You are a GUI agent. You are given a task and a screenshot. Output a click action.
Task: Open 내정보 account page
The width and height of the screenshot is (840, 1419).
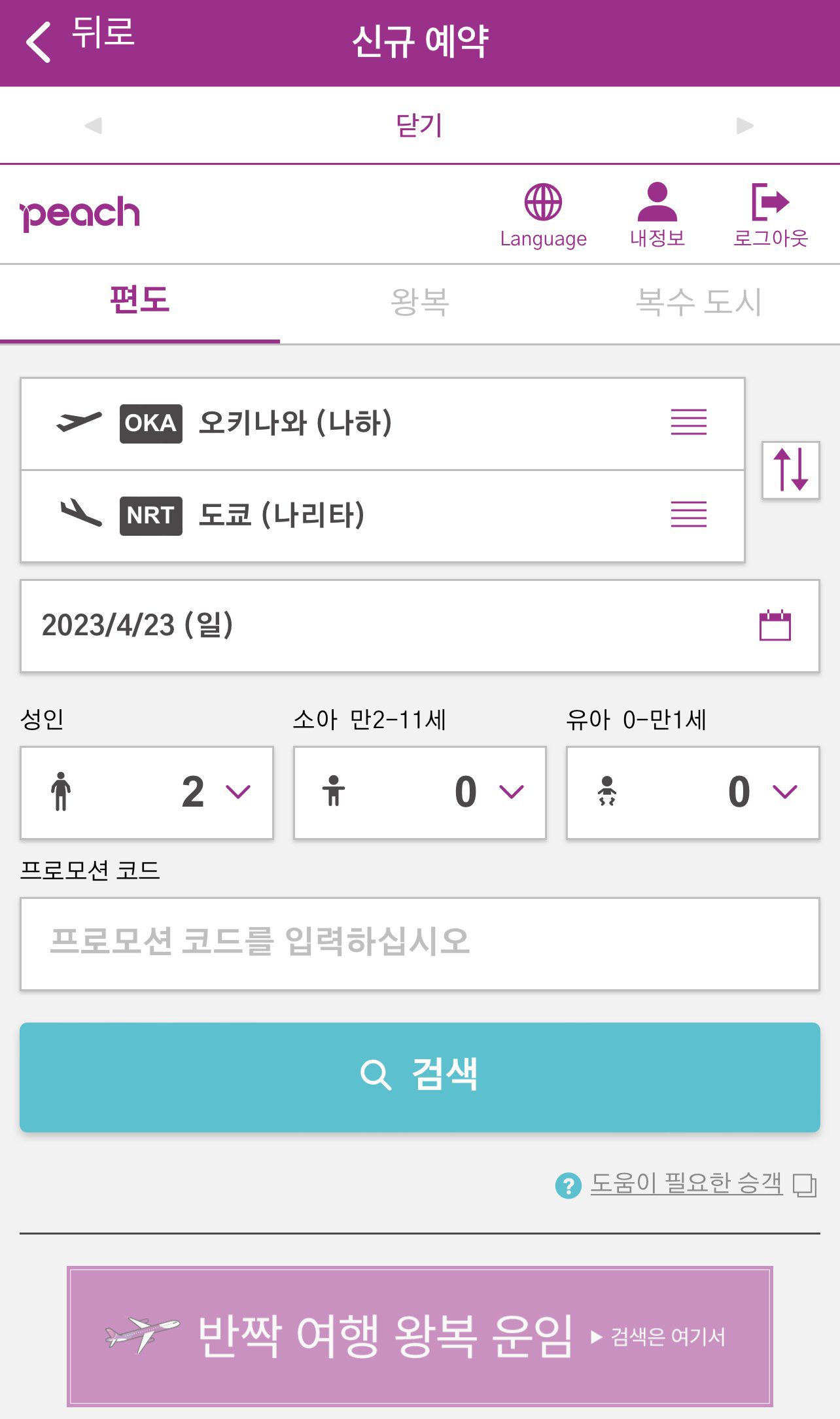coord(657,215)
